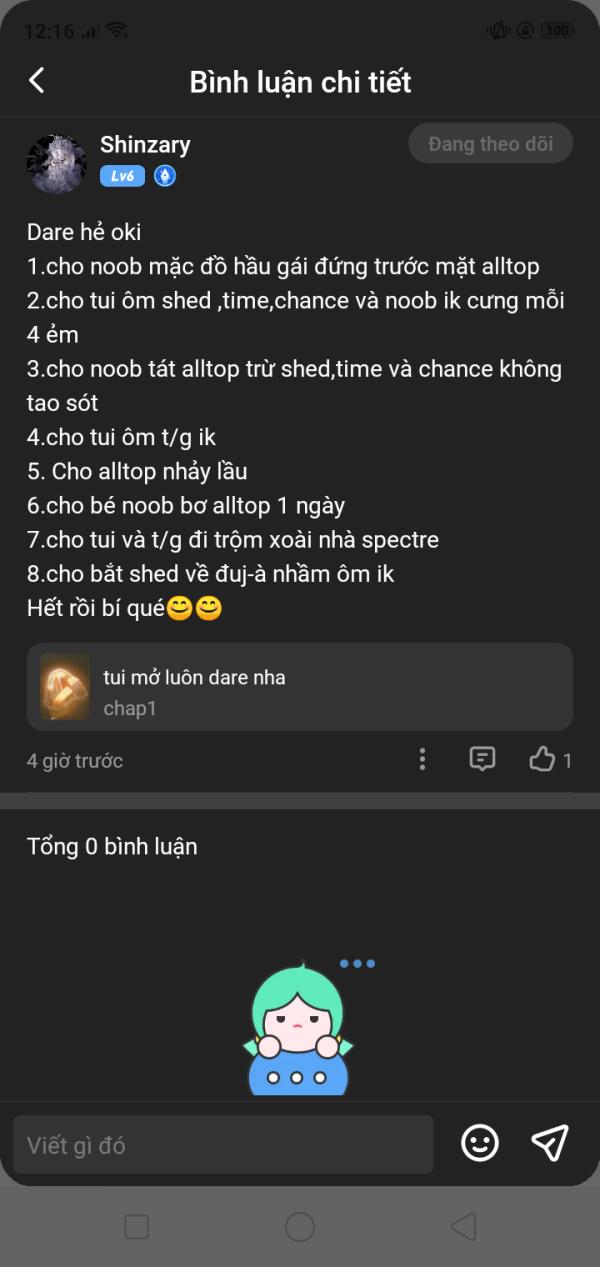The width and height of the screenshot is (600, 1267).
Task: Open Shinzary's profile picture
Action: pyautogui.click(x=57, y=164)
